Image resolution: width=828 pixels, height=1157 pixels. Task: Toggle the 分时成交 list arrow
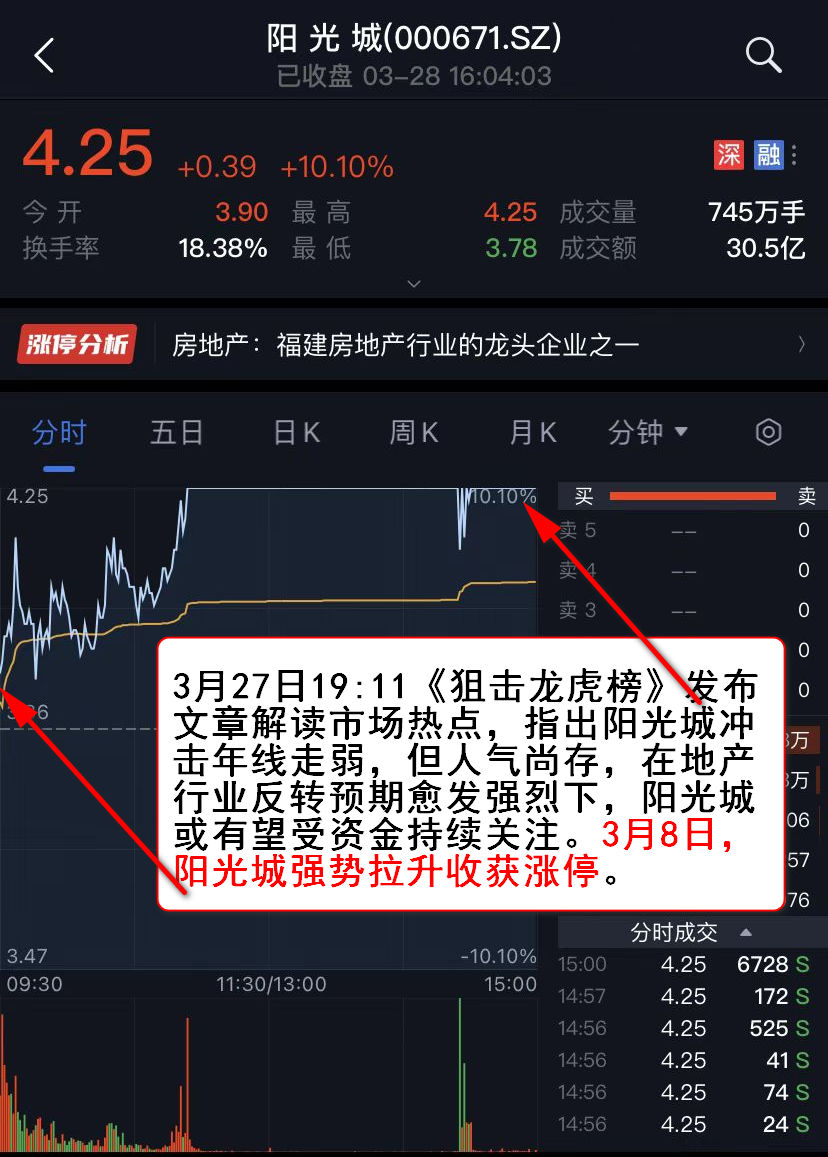coord(745,933)
